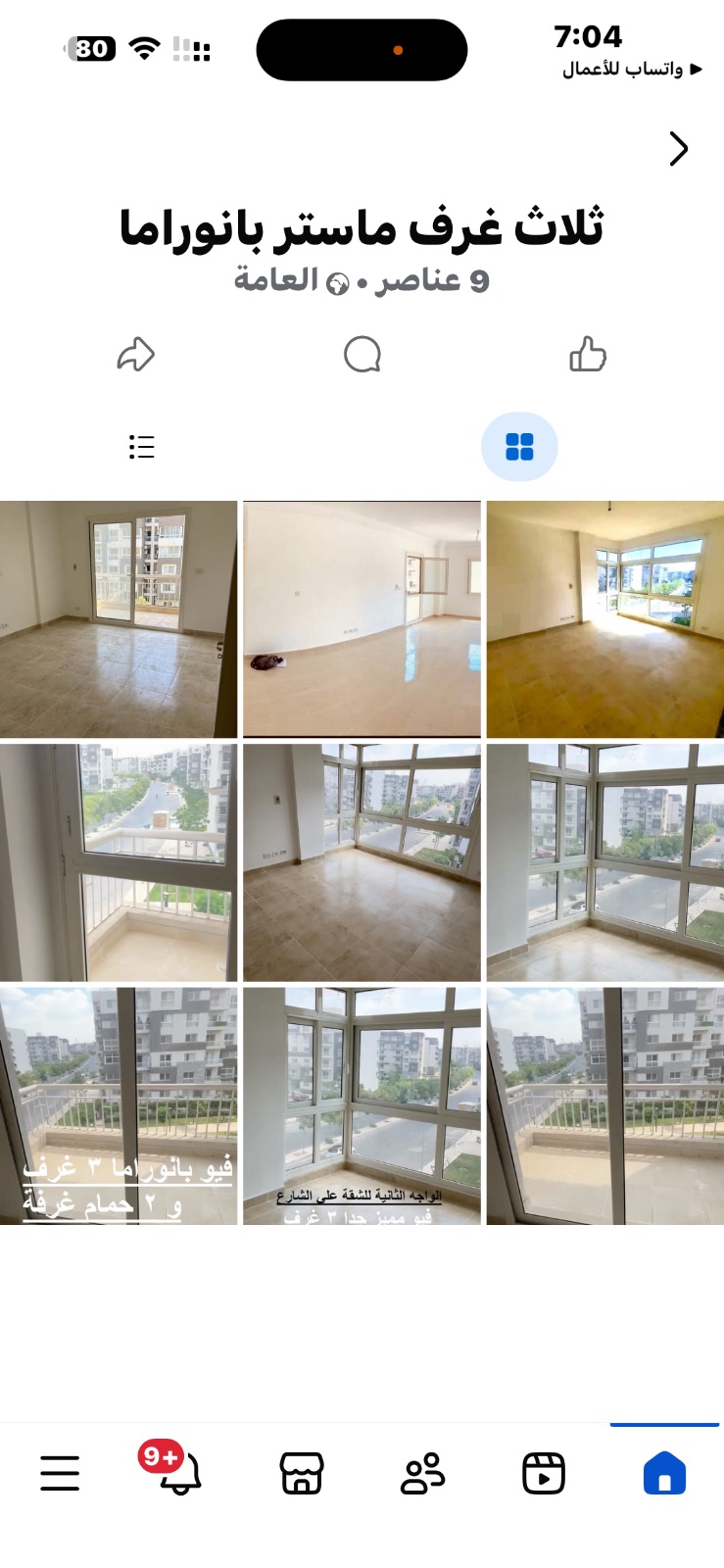Open the notifications bell
The image size is (724, 1568).
pos(179,1470)
